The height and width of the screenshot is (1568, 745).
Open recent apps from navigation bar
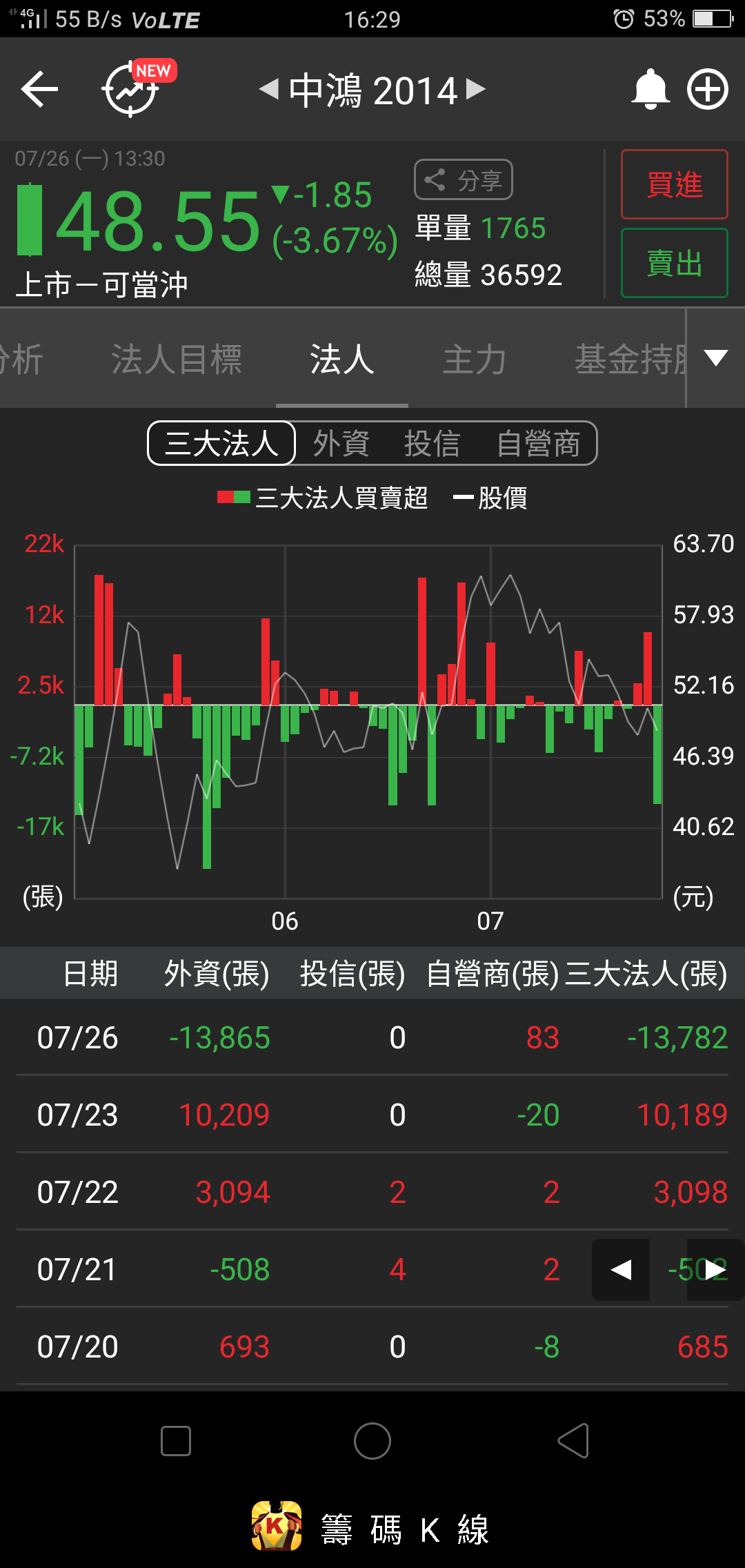click(176, 1441)
